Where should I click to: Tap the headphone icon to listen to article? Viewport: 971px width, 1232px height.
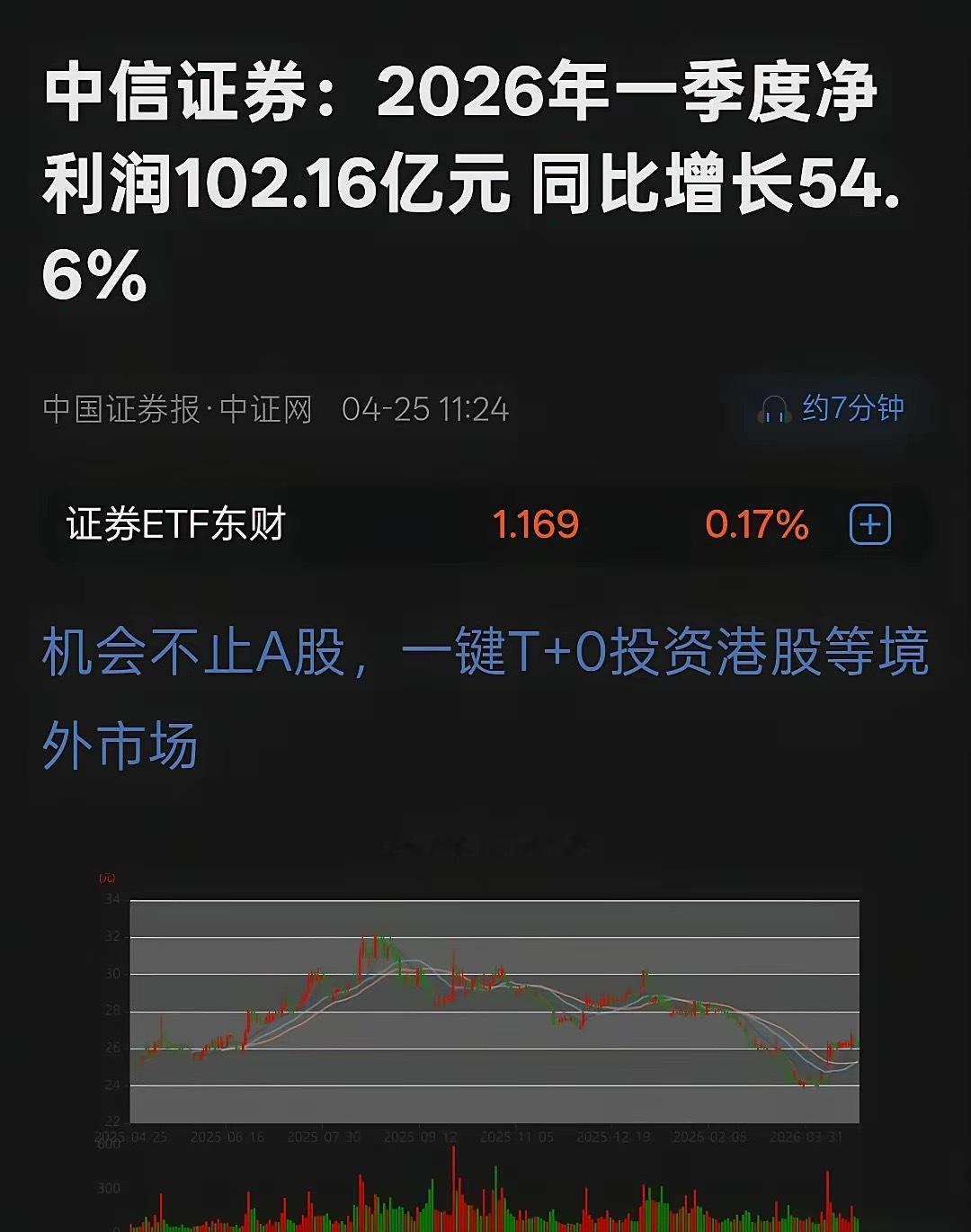[x=775, y=410]
